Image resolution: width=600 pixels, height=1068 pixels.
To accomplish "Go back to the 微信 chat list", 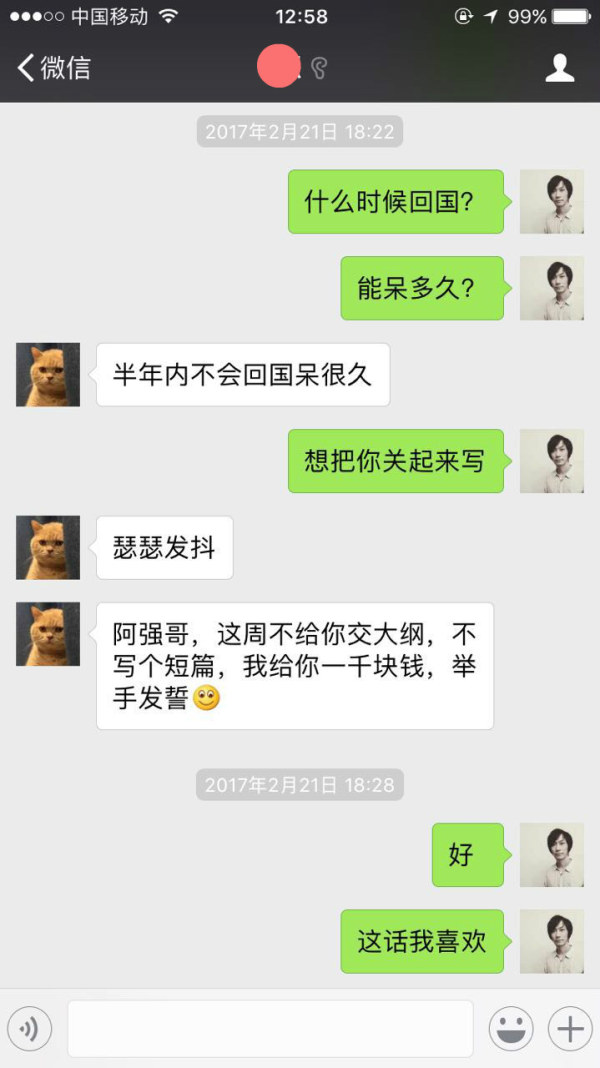I will click(53, 68).
